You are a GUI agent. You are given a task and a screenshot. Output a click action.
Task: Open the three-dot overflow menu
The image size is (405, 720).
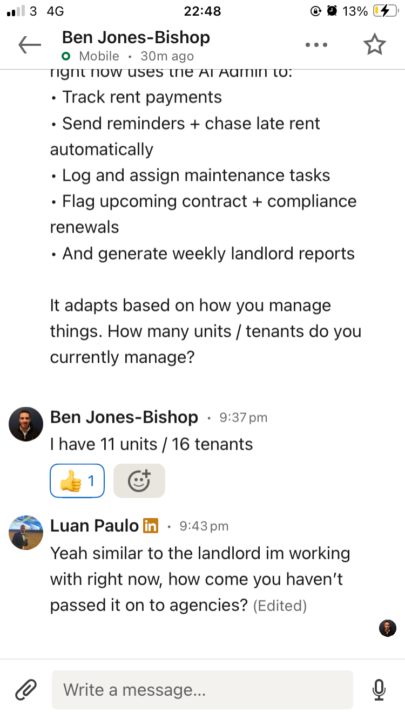[x=316, y=45]
